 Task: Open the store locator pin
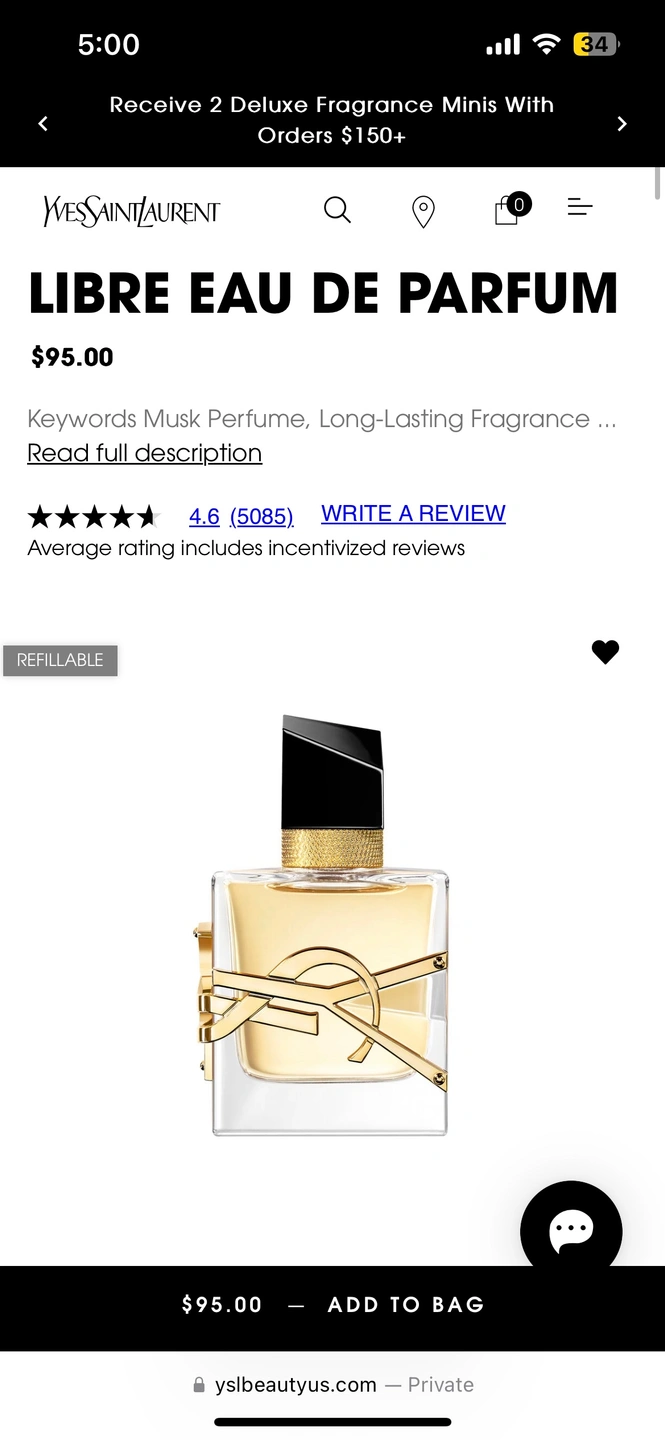[423, 211]
